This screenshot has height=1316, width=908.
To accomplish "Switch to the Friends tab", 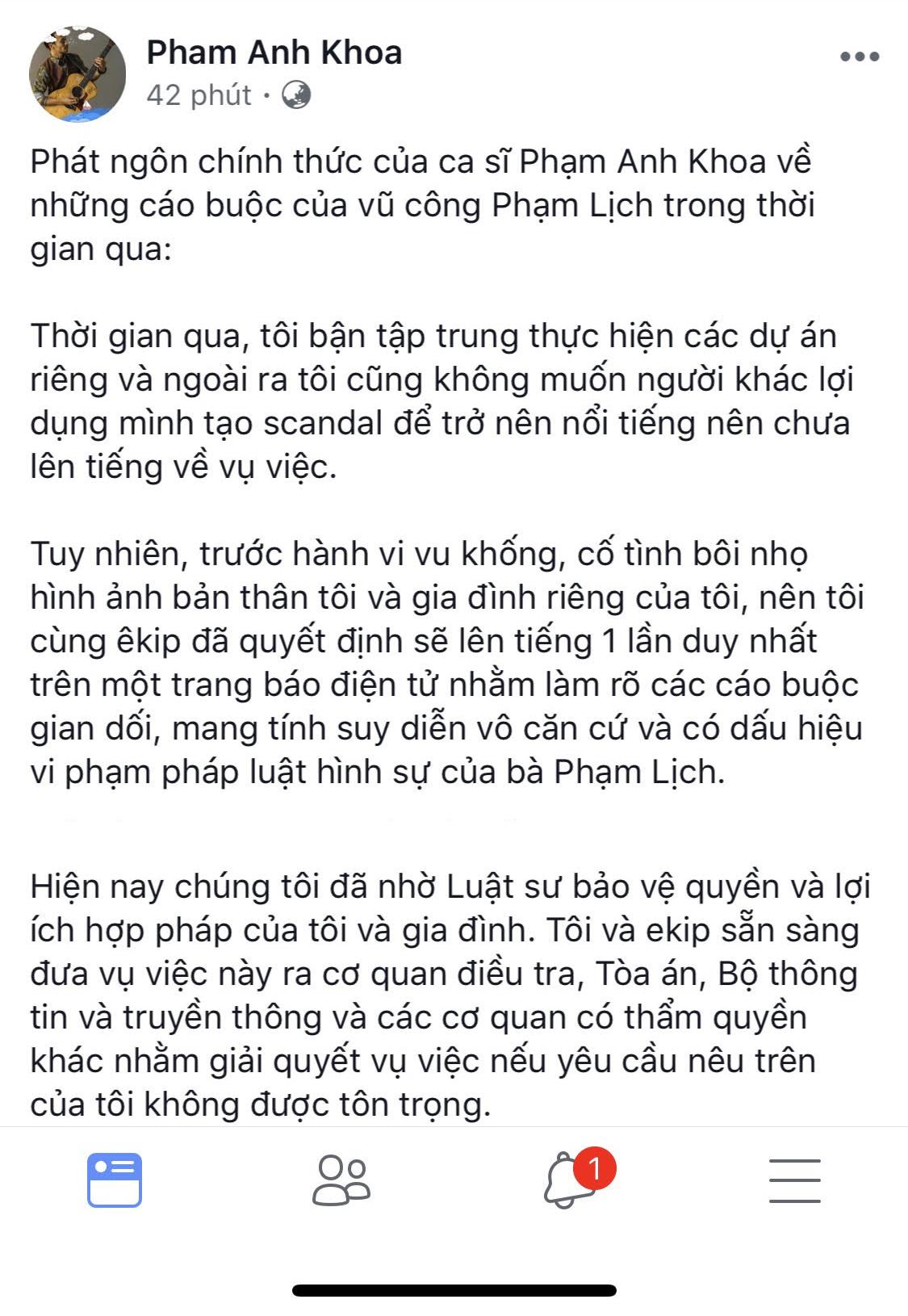I will pyautogui.click(x=341, y=1180).
